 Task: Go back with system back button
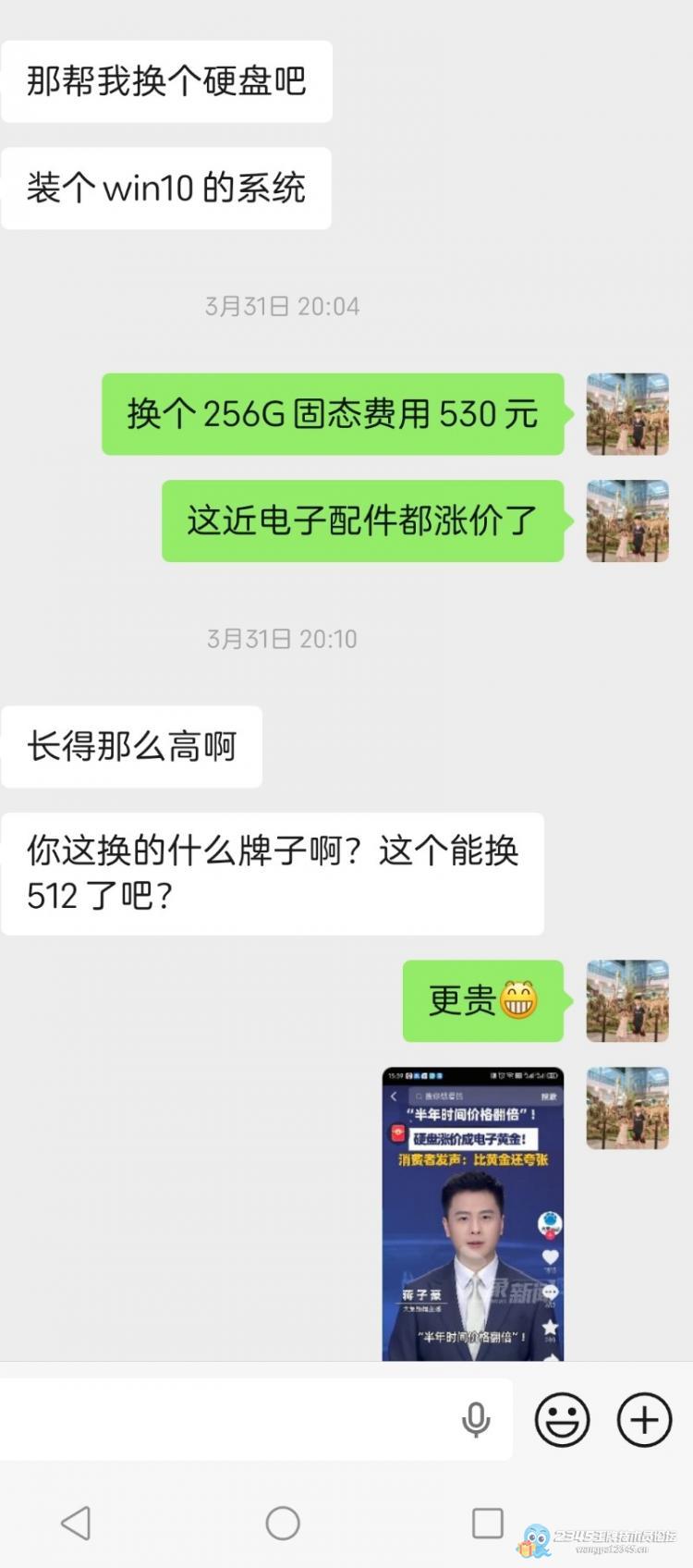point(76,1523)
